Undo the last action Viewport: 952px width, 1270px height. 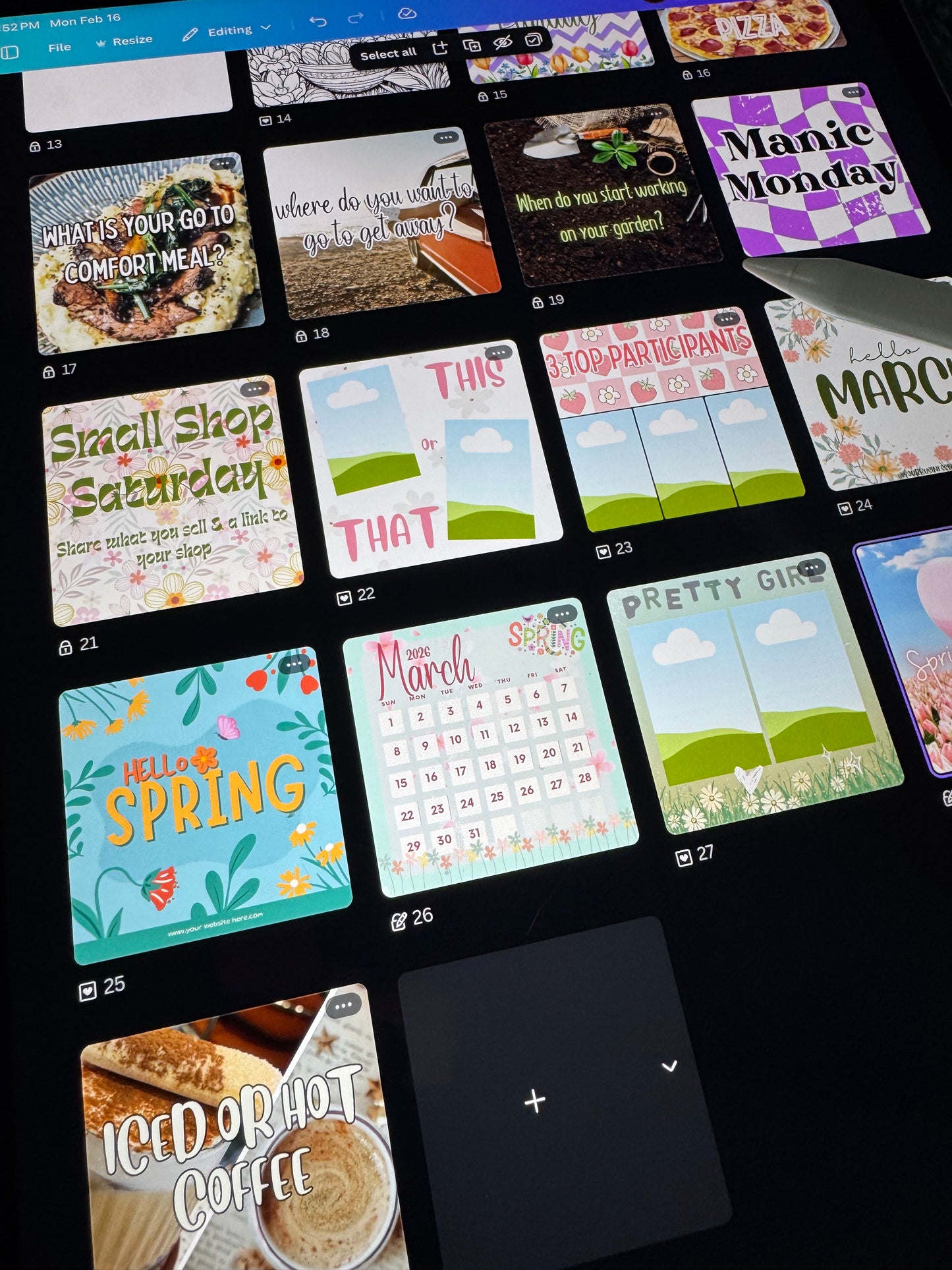point(318,22)
